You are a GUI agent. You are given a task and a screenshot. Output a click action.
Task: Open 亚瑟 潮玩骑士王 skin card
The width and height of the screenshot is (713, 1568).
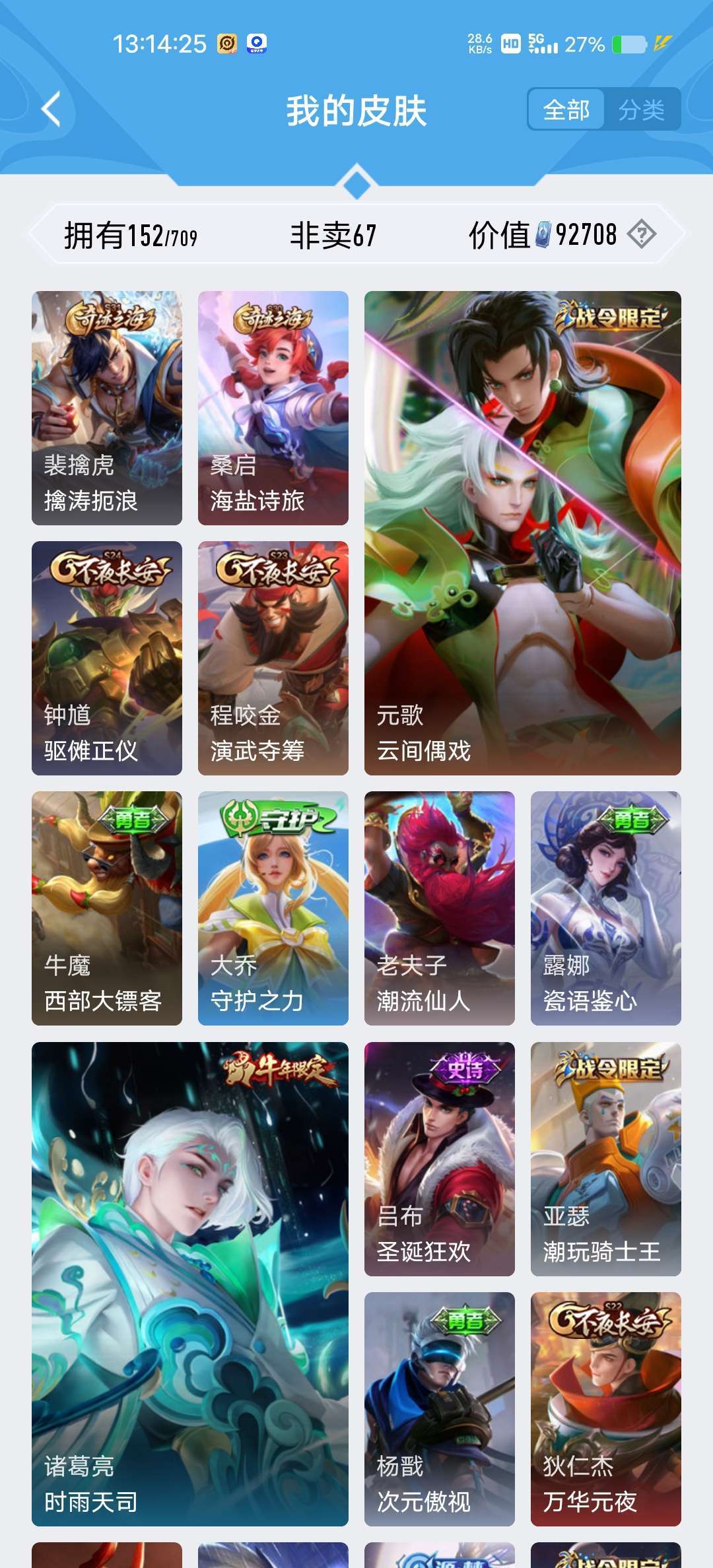pyautogui.click(x=606, y=1159)
